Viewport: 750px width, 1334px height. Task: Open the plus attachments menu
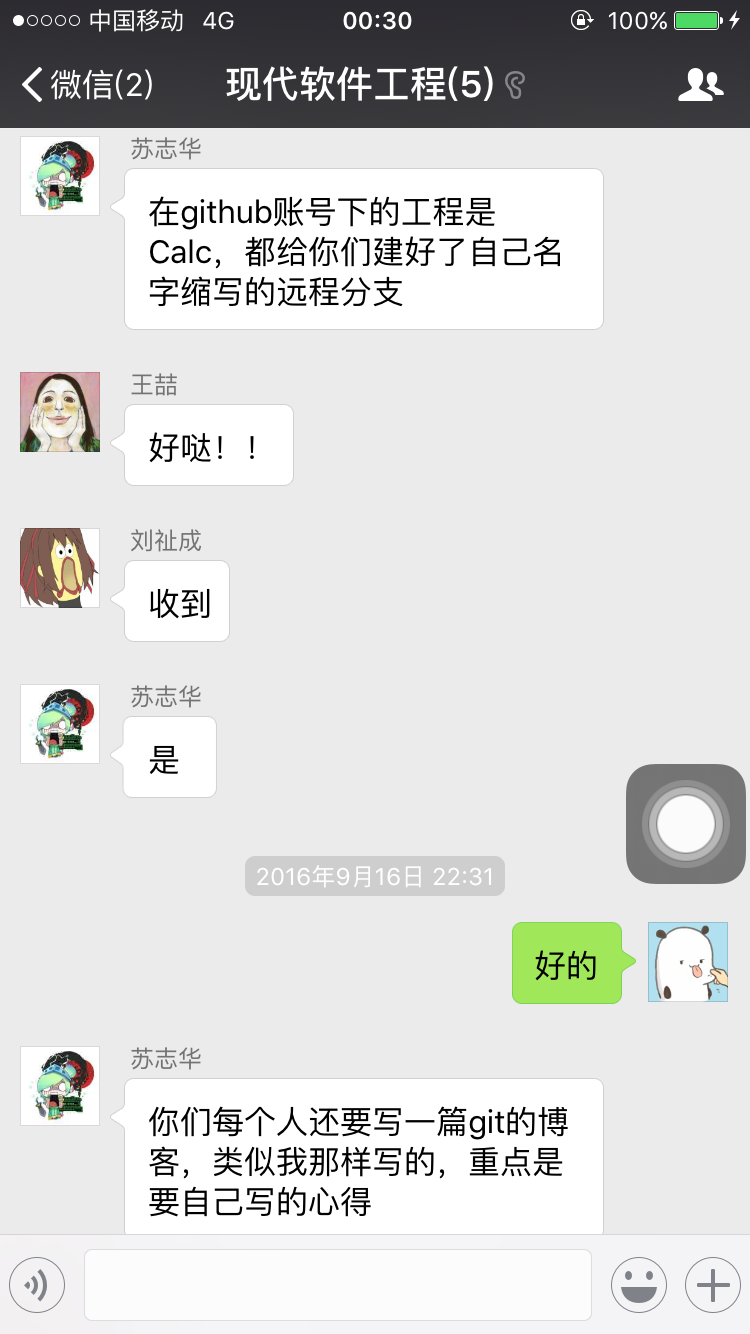(x=712, y=1285)
